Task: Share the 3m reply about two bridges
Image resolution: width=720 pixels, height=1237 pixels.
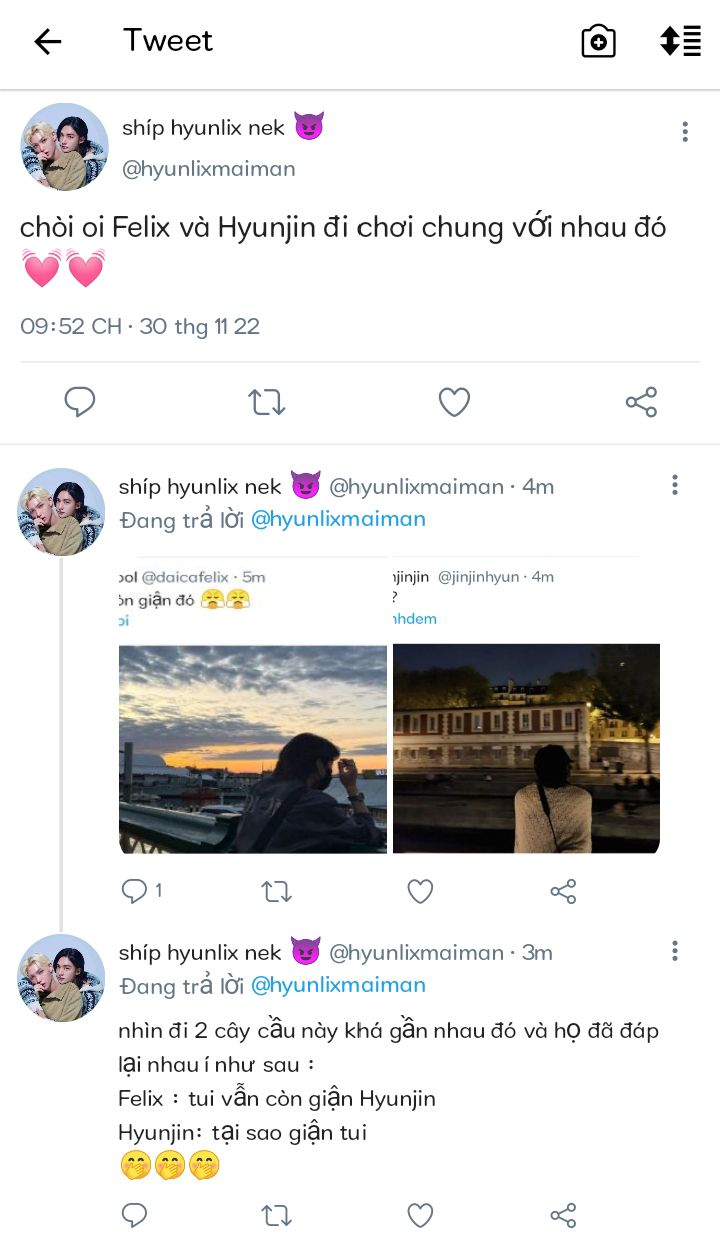Action: [564, 1215]
